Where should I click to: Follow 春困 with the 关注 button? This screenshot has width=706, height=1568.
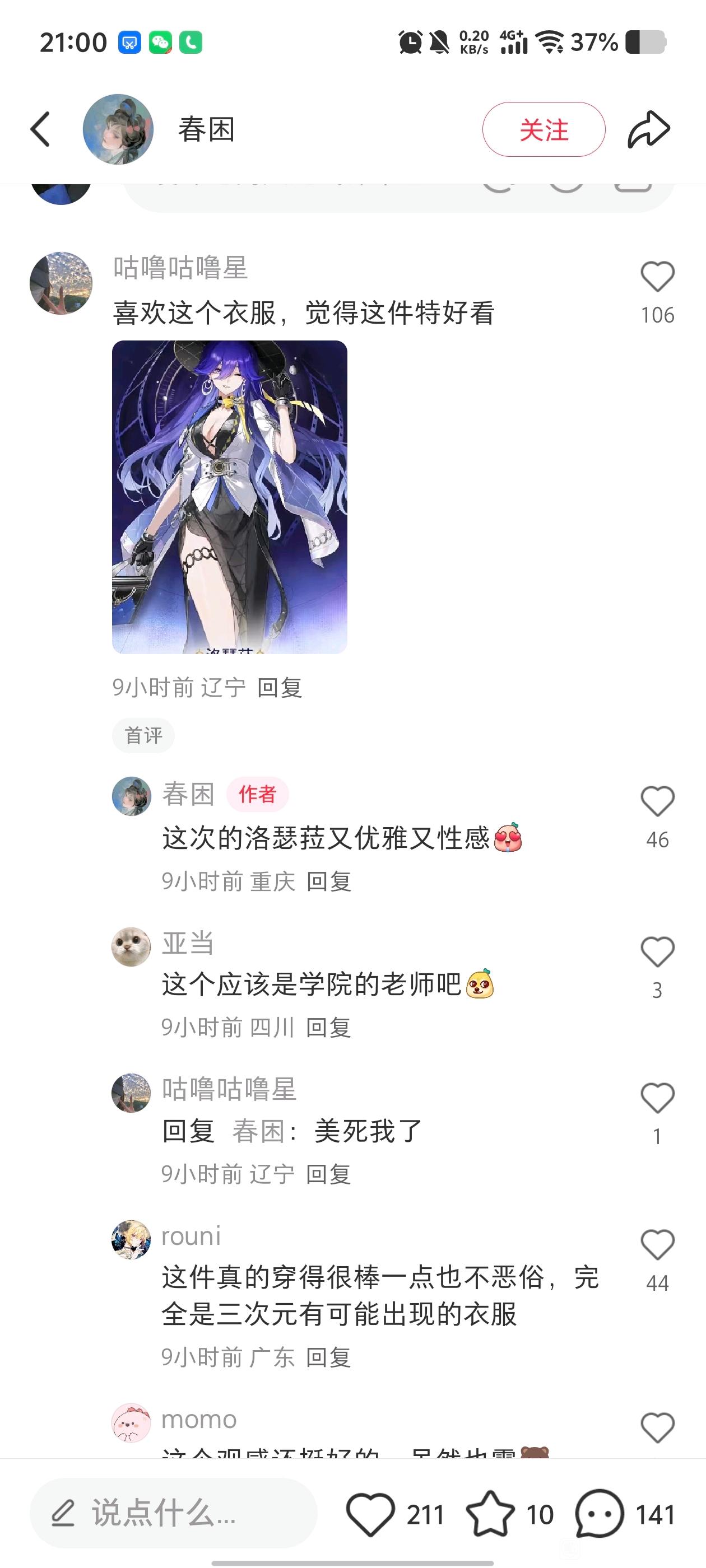pyautogui.click(x=544, y=130)
